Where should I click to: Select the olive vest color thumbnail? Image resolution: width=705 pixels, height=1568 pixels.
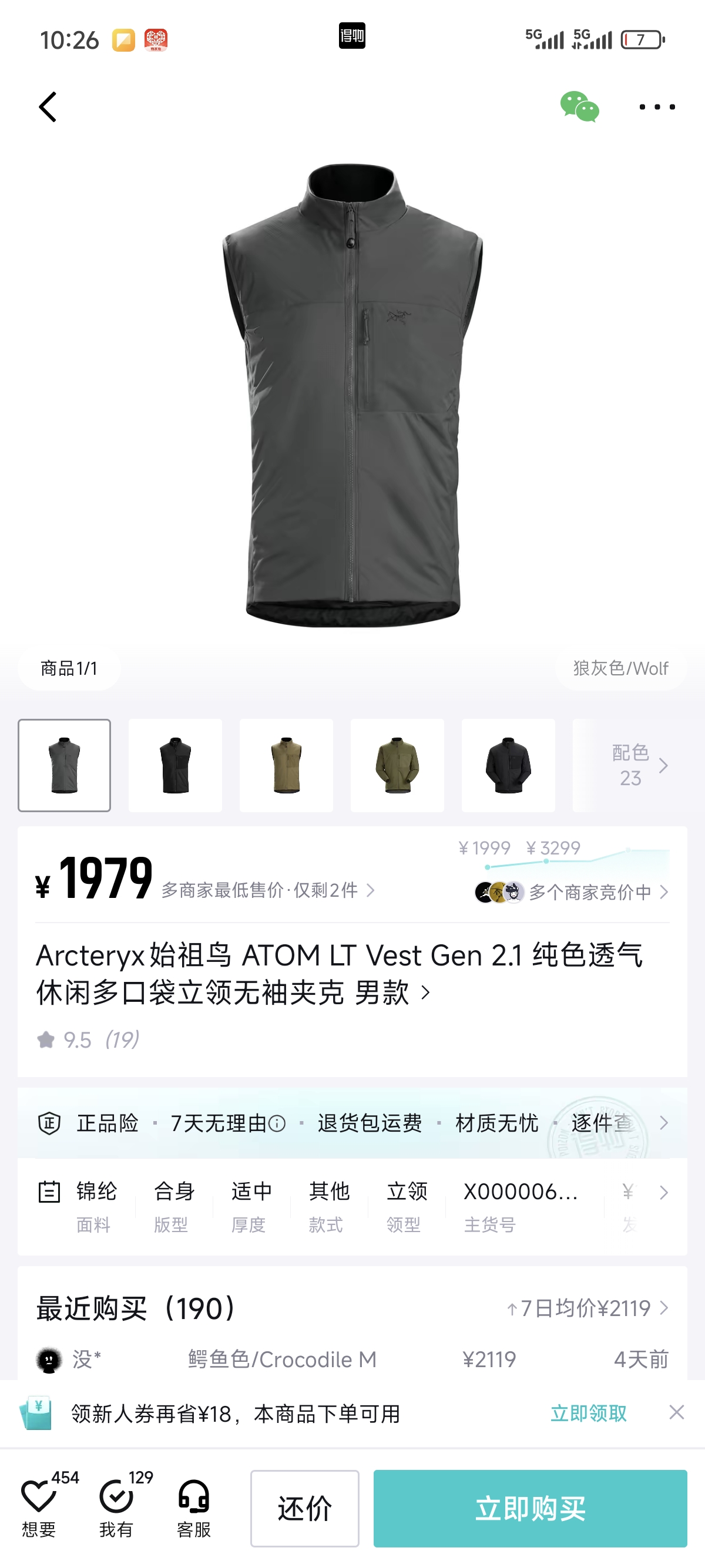pos(286,765)
